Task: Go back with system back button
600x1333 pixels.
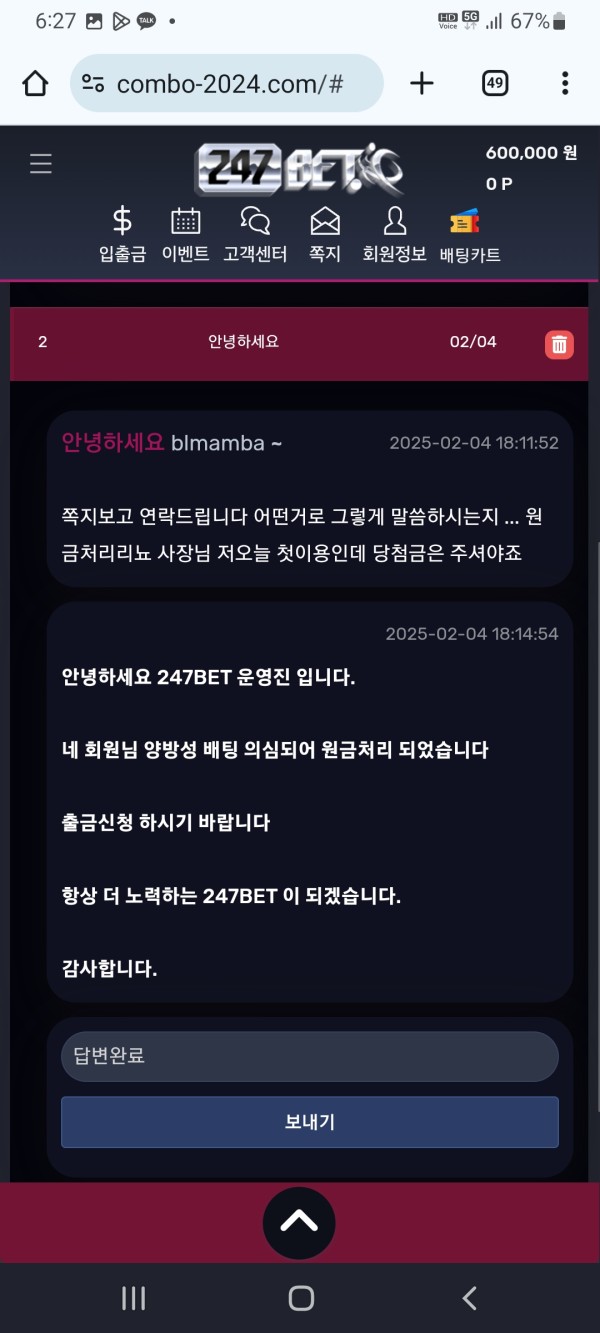Action: pyautogui.click(x=469, y=1298)
